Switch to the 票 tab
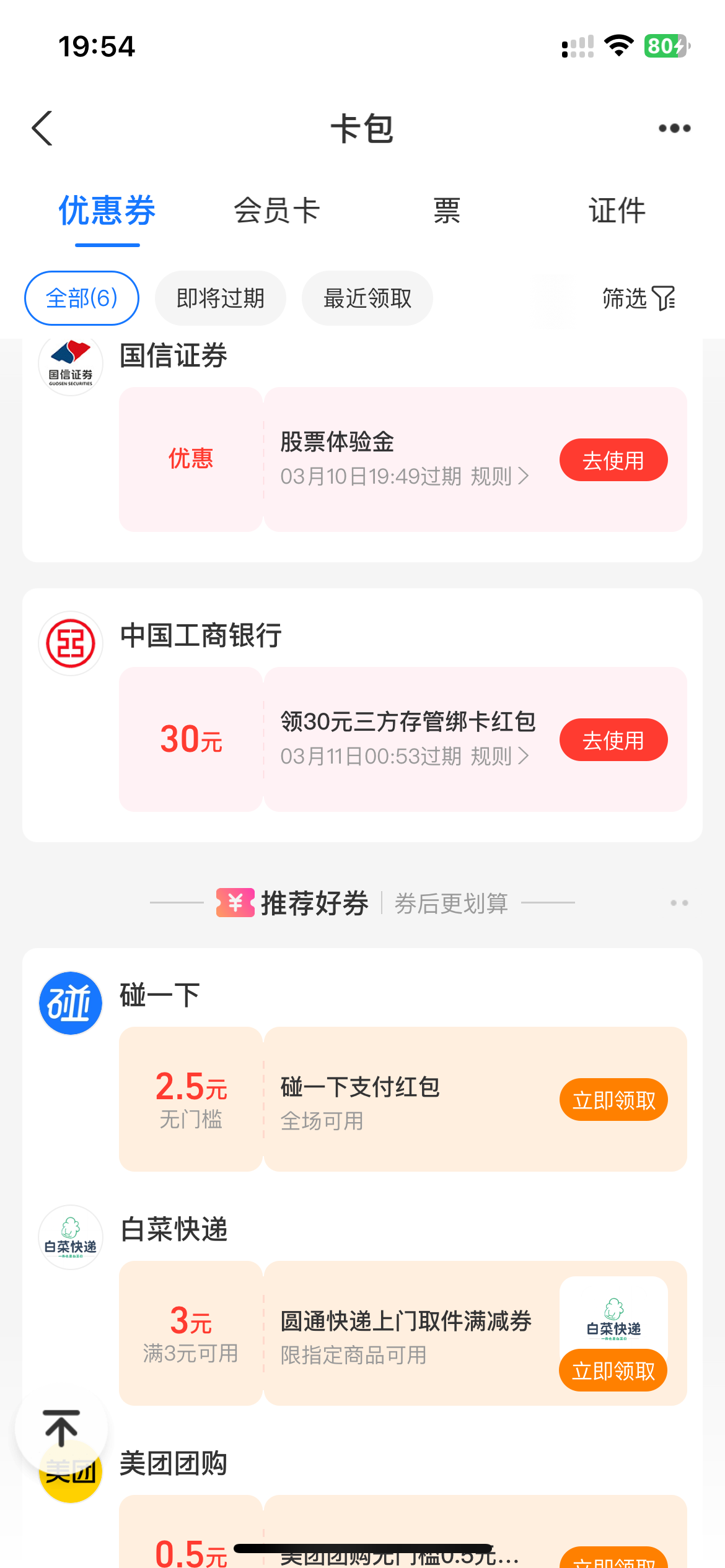The height and width of the screenshot is (1568, 725). [x=446, y=211]
